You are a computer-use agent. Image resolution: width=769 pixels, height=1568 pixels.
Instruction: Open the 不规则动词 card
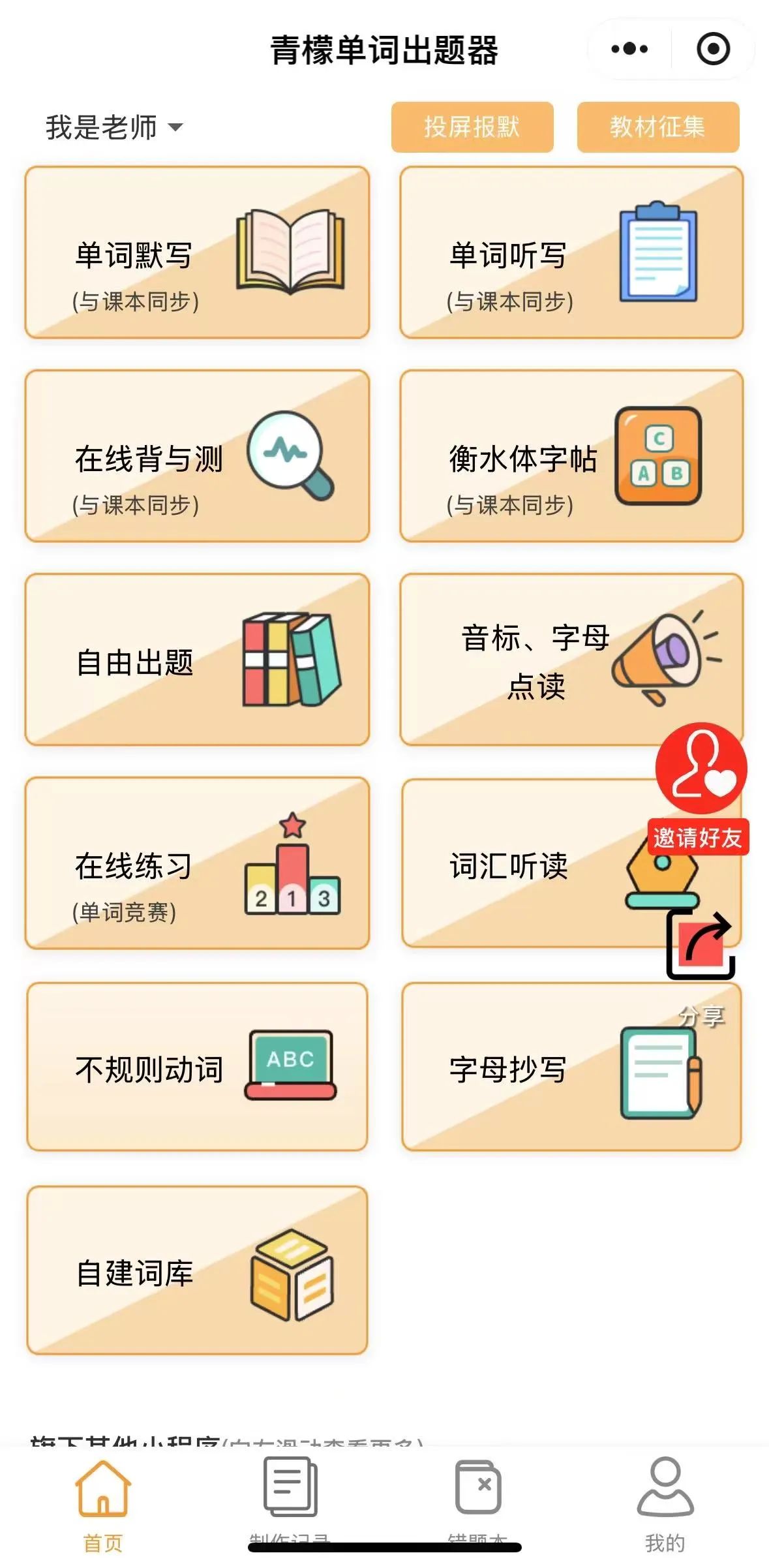click(197, 1067)
